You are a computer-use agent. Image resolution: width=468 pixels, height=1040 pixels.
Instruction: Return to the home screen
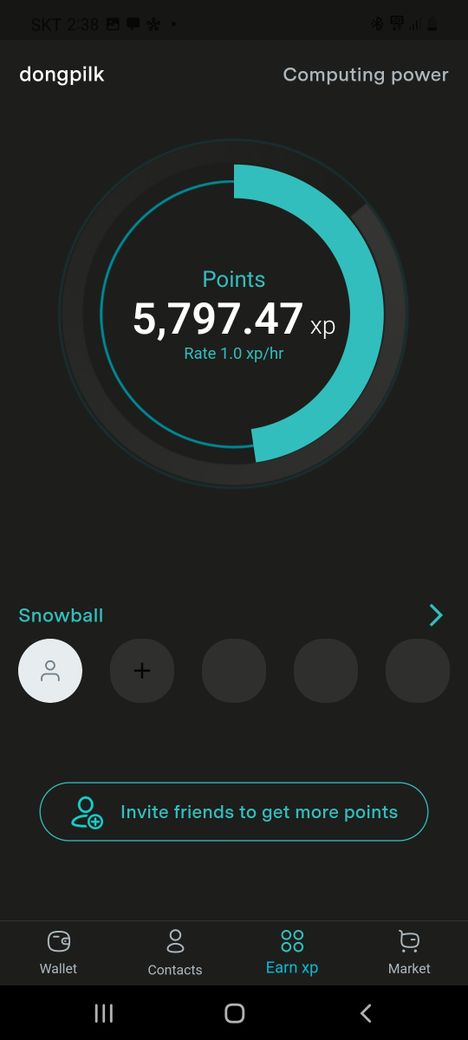(x=235, y=1013)
